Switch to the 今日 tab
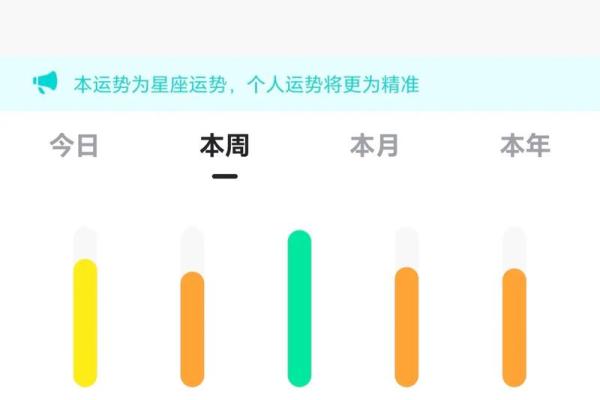The width and height of the screenshot is (600, 400). pos(75,146)
